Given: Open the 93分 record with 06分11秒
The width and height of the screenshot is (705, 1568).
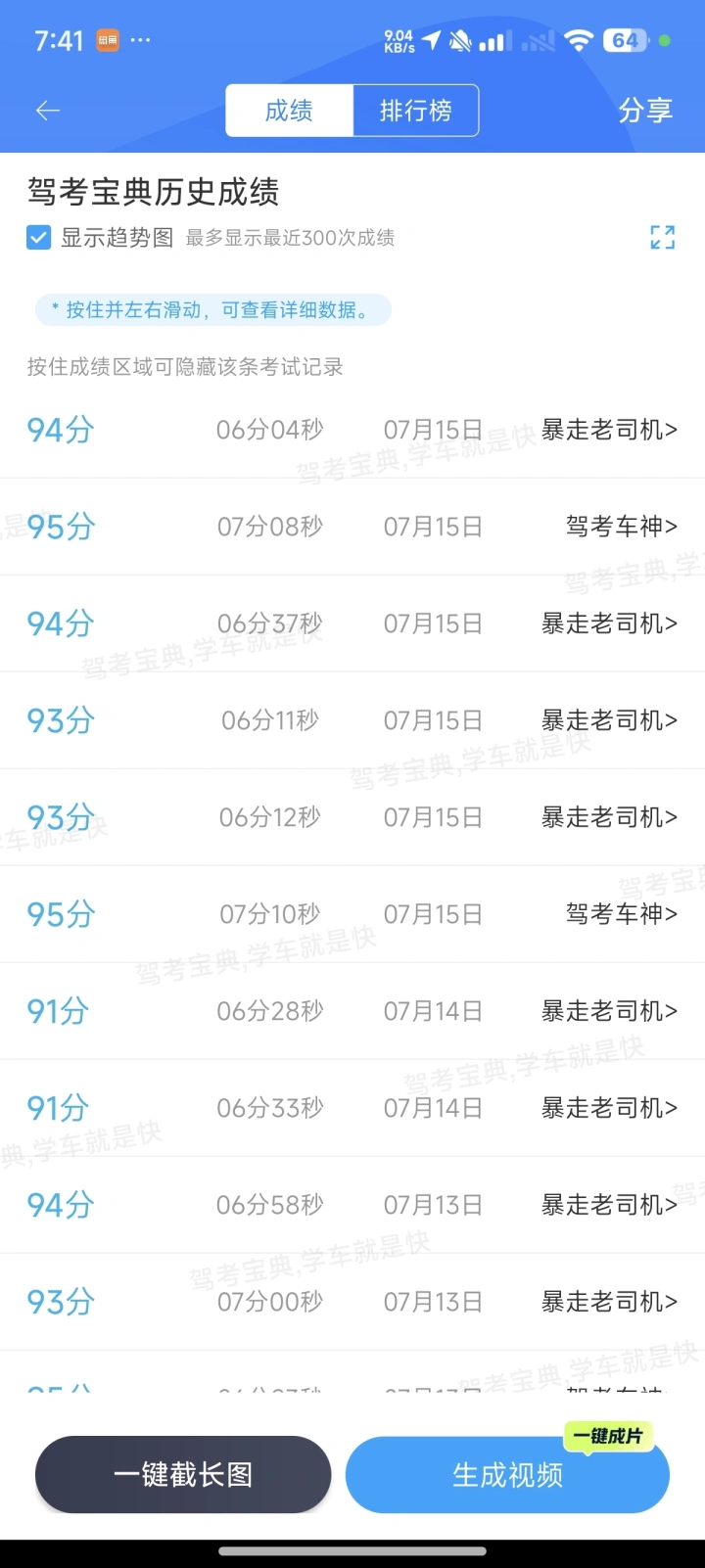Looking at the screenshot, I should (x=352, y=720).
